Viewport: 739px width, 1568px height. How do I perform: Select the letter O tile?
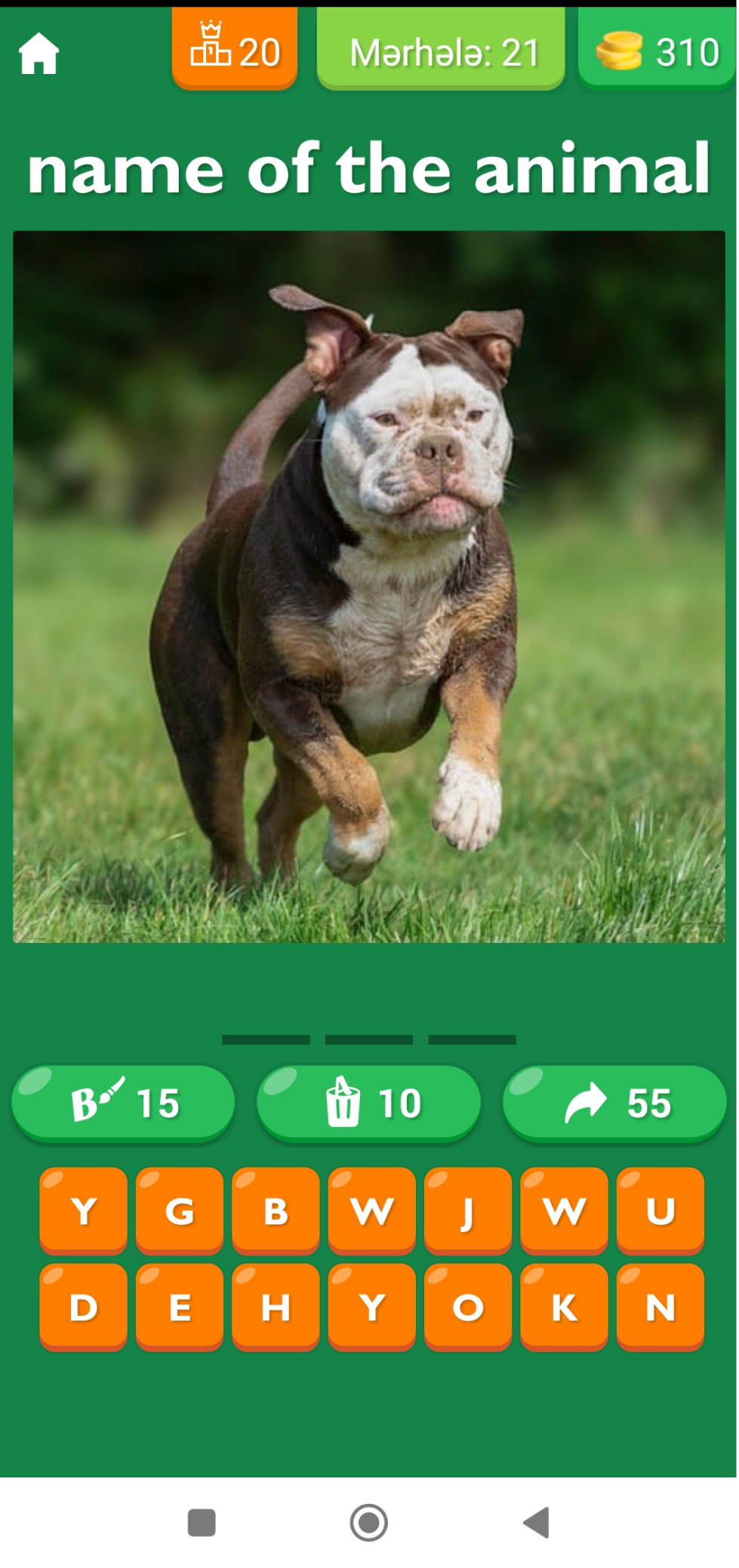point(468,1307)
